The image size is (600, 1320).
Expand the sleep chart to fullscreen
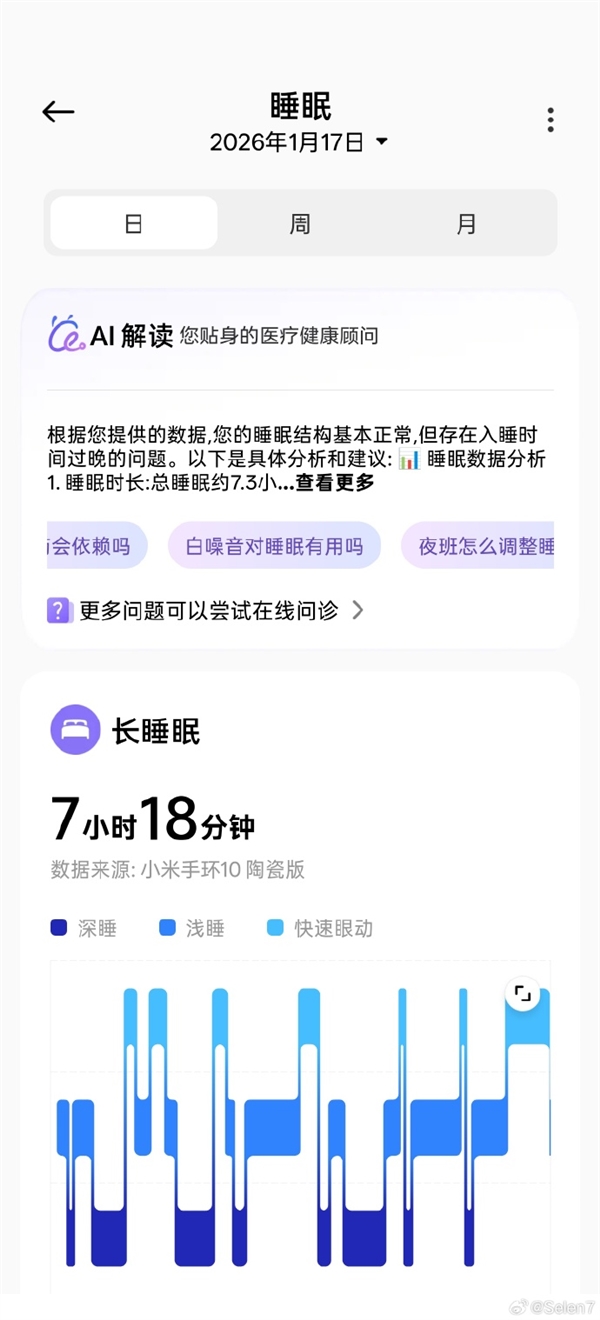(x=521, y=994)
